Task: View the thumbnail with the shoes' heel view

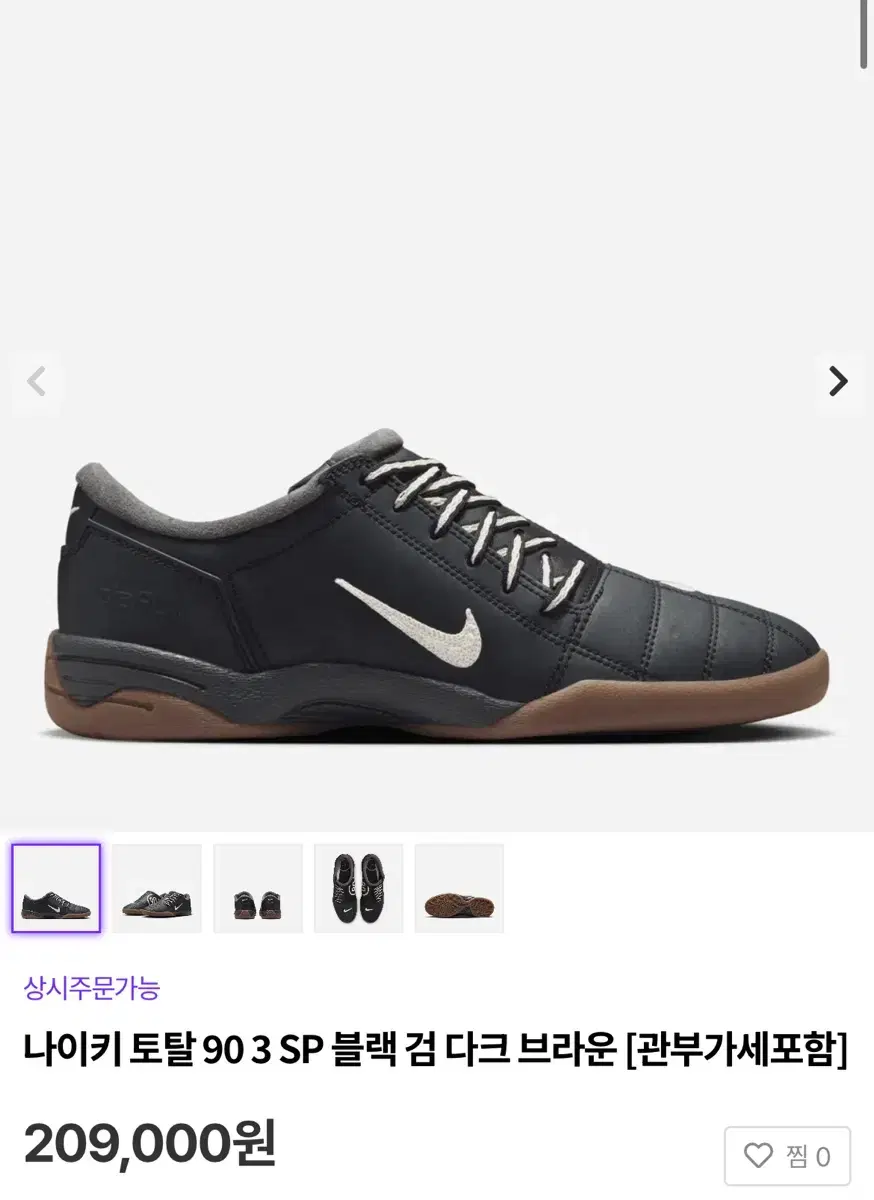Action: click(x=258, y=888)
